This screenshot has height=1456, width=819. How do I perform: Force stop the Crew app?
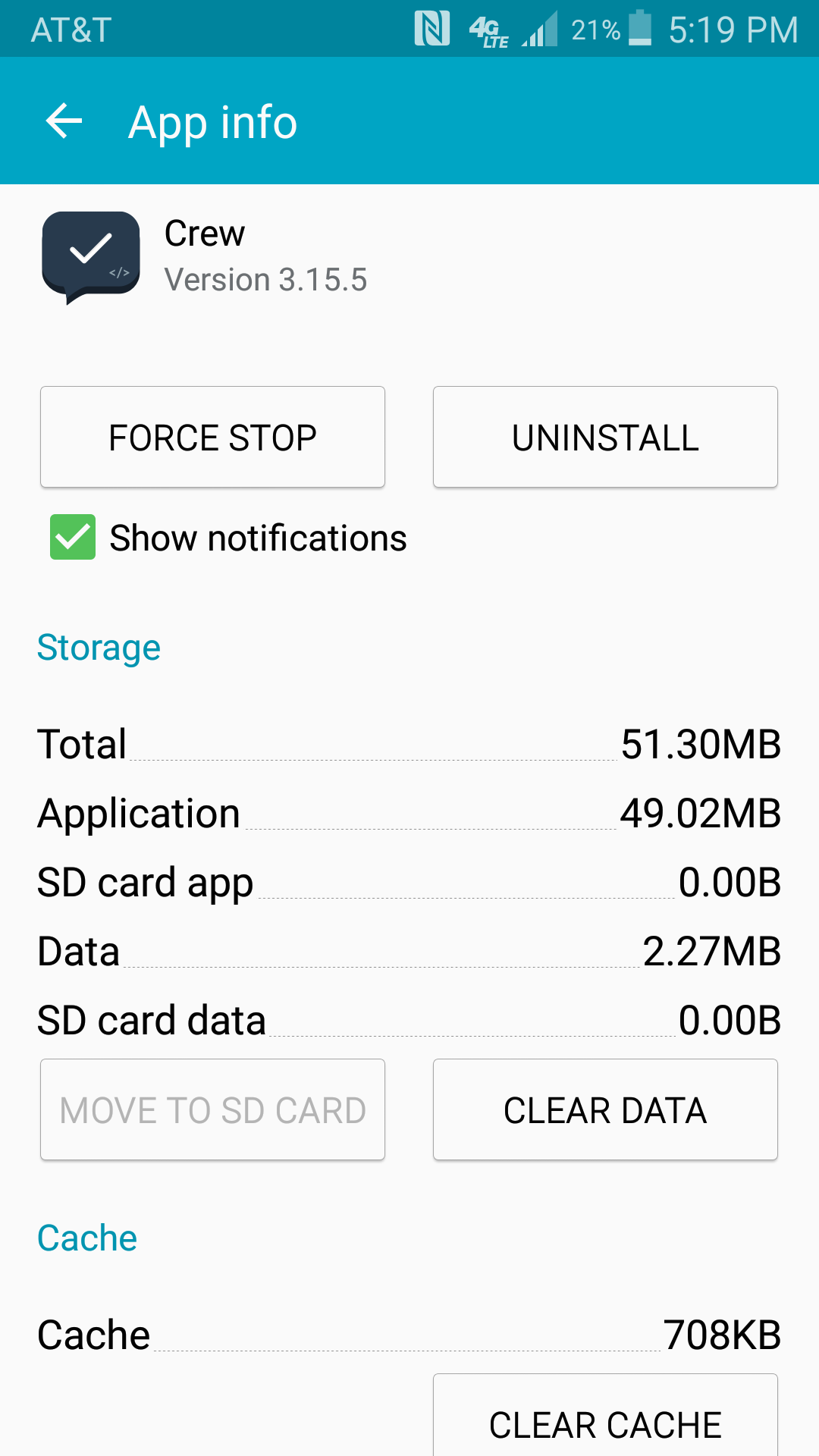point(212,437)
